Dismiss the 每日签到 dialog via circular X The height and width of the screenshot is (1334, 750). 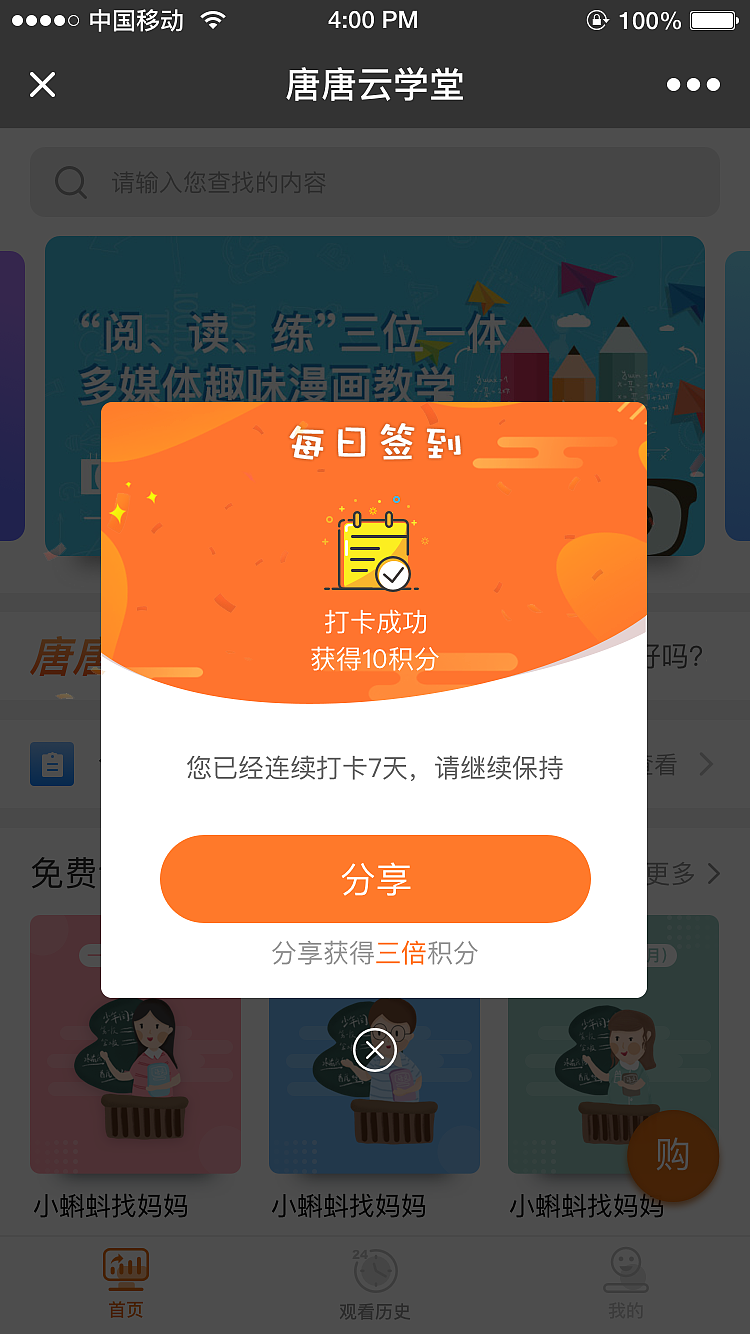coord(374,1050)
